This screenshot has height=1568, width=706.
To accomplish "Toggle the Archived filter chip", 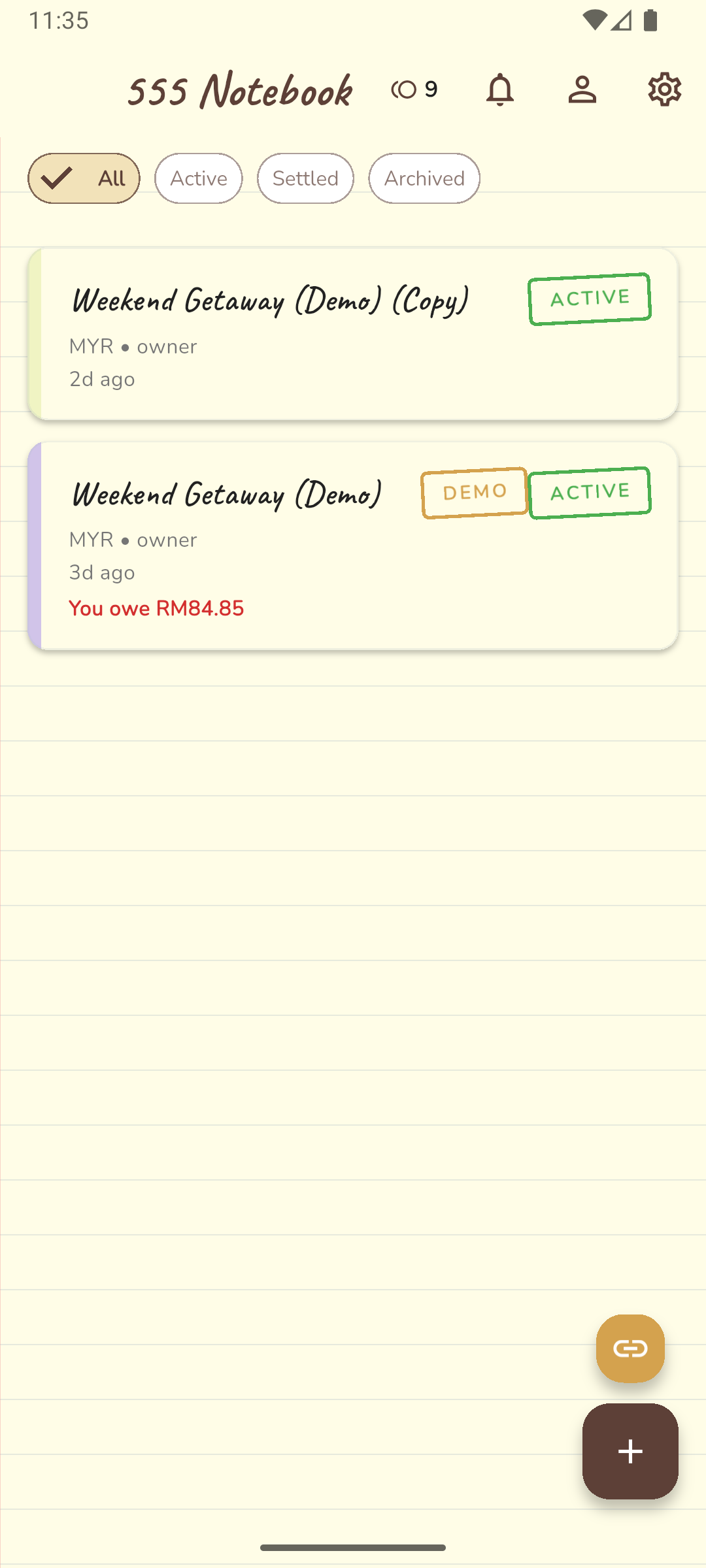I will (x=424, y=178).
